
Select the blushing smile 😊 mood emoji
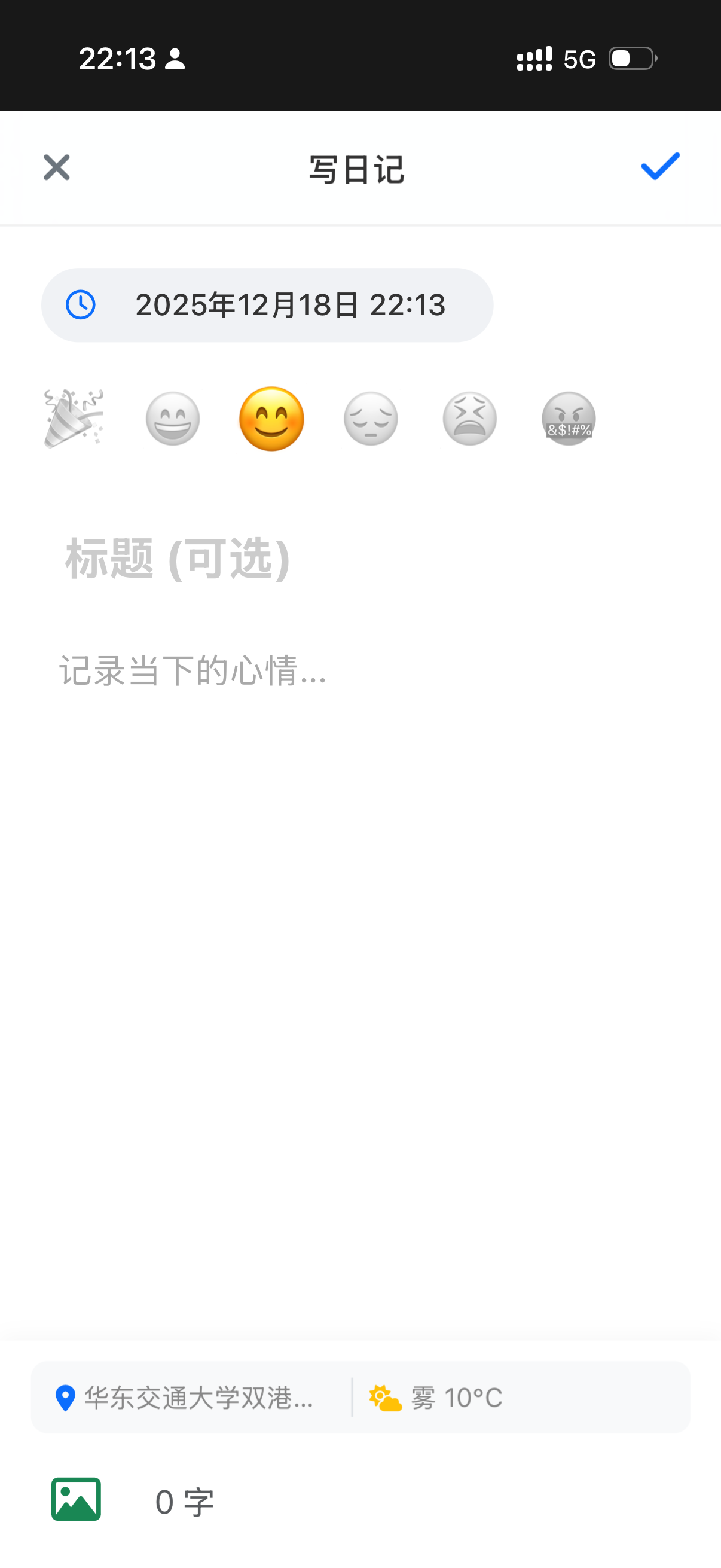(x=272, y=418)
